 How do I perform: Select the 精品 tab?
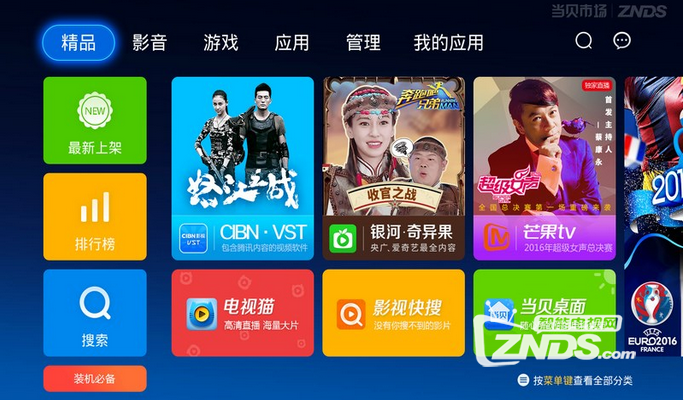[x=78, y=43]
